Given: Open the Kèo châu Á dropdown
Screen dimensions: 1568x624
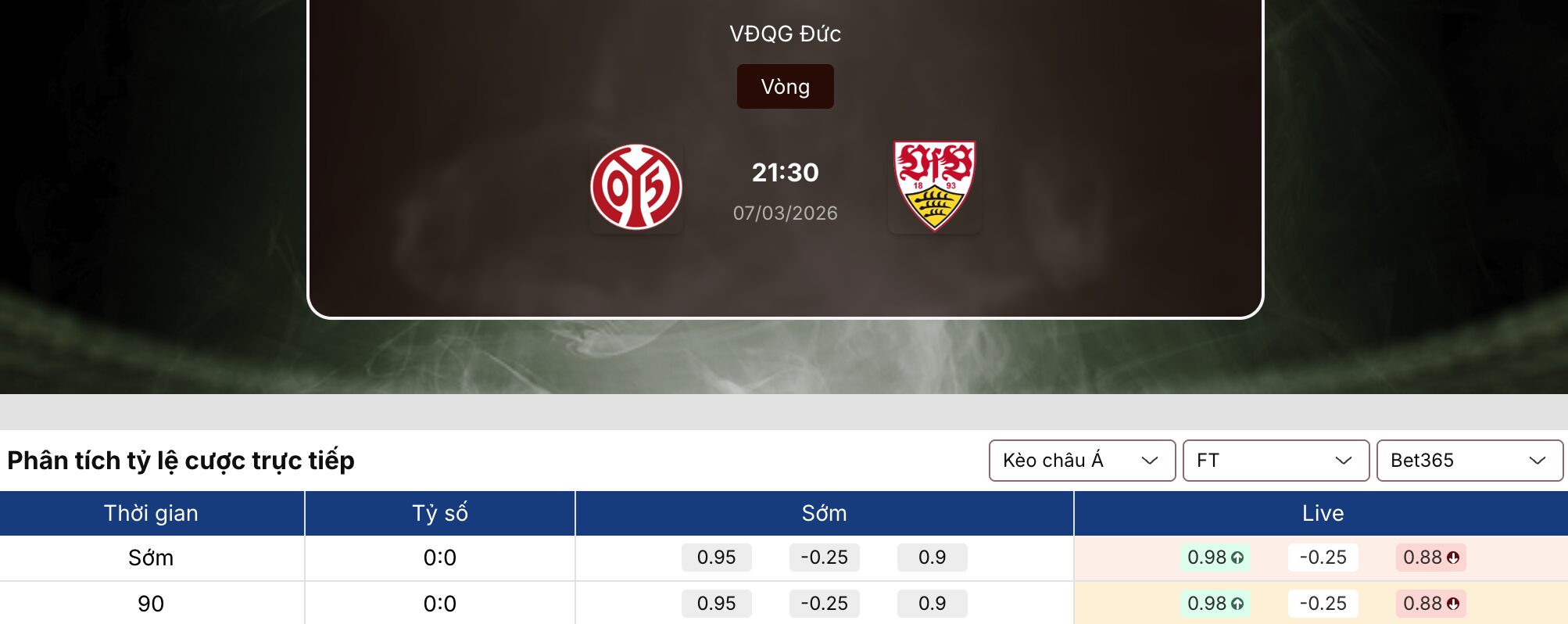Looking at the screenshot, I should click(1082, 461).
